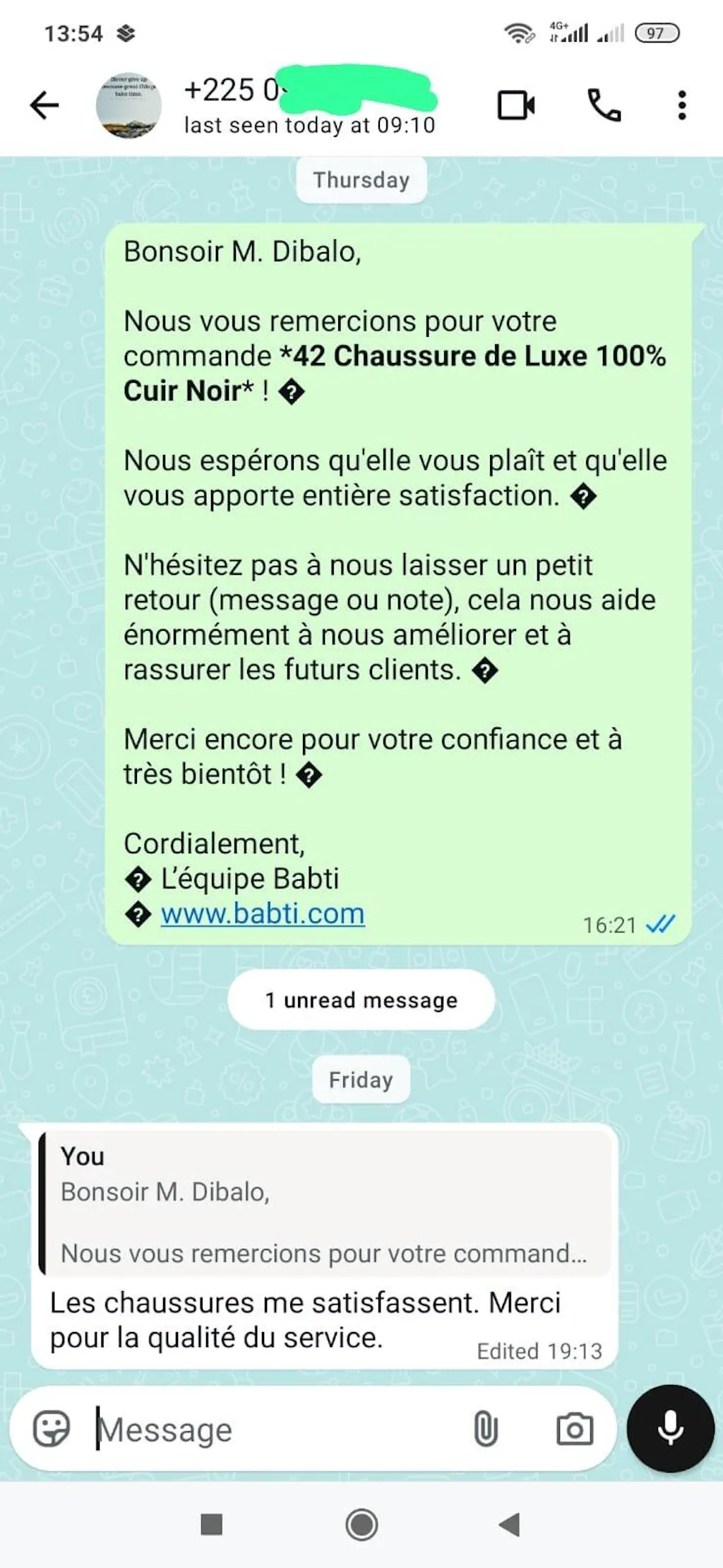Focus the Message text field
723x1568 pixels.
click(275, 1430)
